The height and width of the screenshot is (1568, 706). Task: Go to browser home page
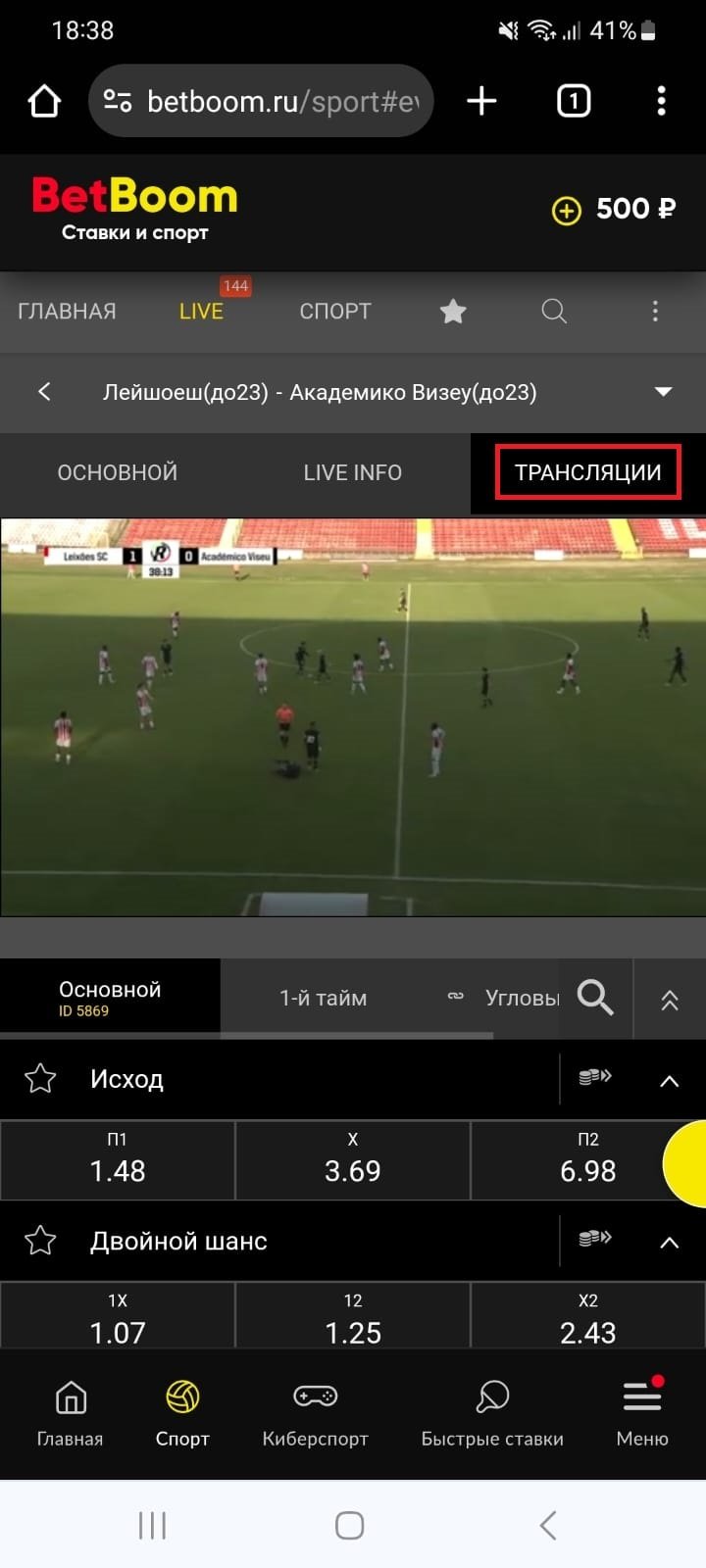click(x=44, y=101)
